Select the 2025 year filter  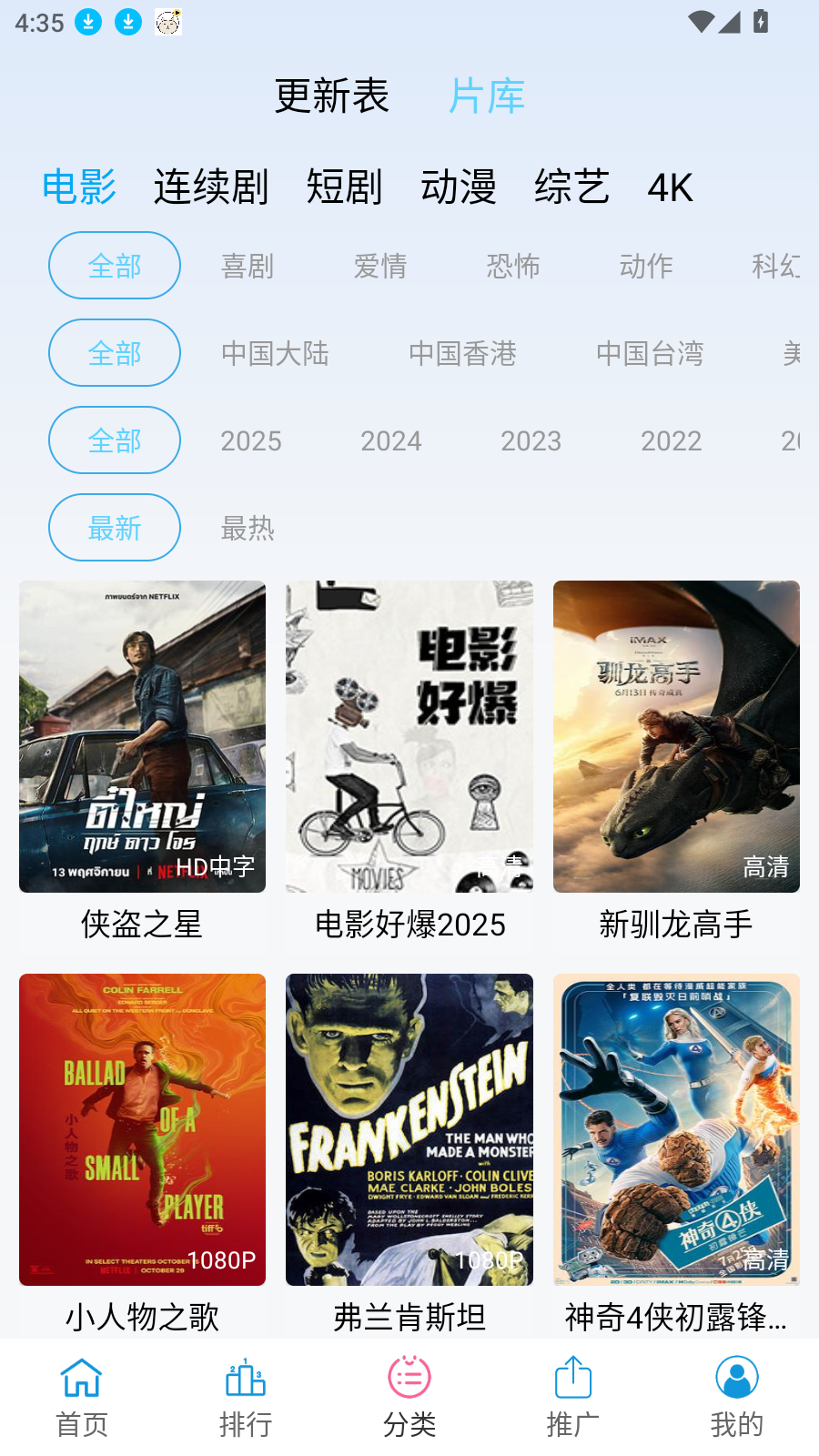click(251, 440)
